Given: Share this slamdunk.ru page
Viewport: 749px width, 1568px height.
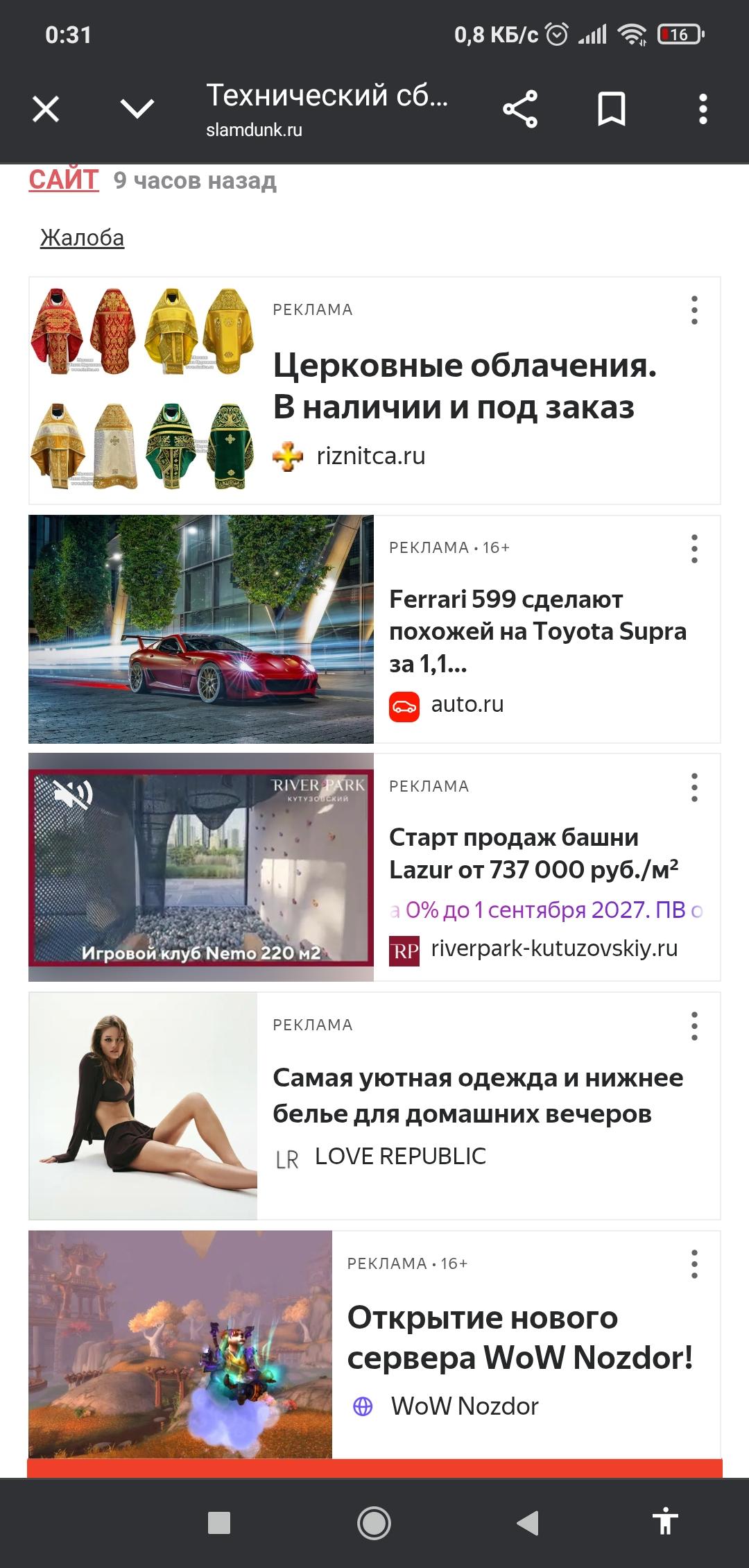Looking at the screenshot, I should pyautogui.click(x=520, y=109).
